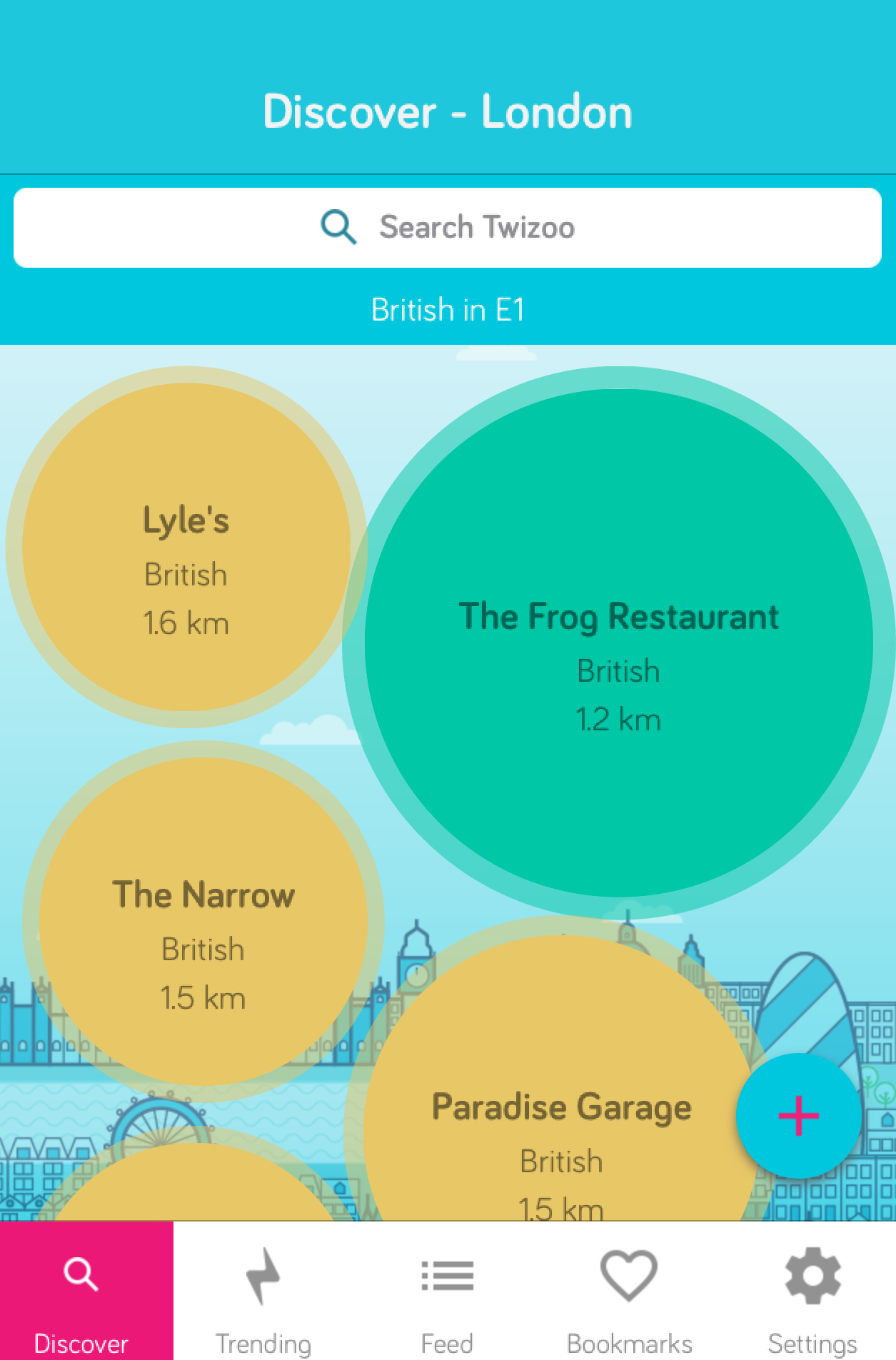
Task: Go to the Feed tab
Action: [x=447, y=1292]
